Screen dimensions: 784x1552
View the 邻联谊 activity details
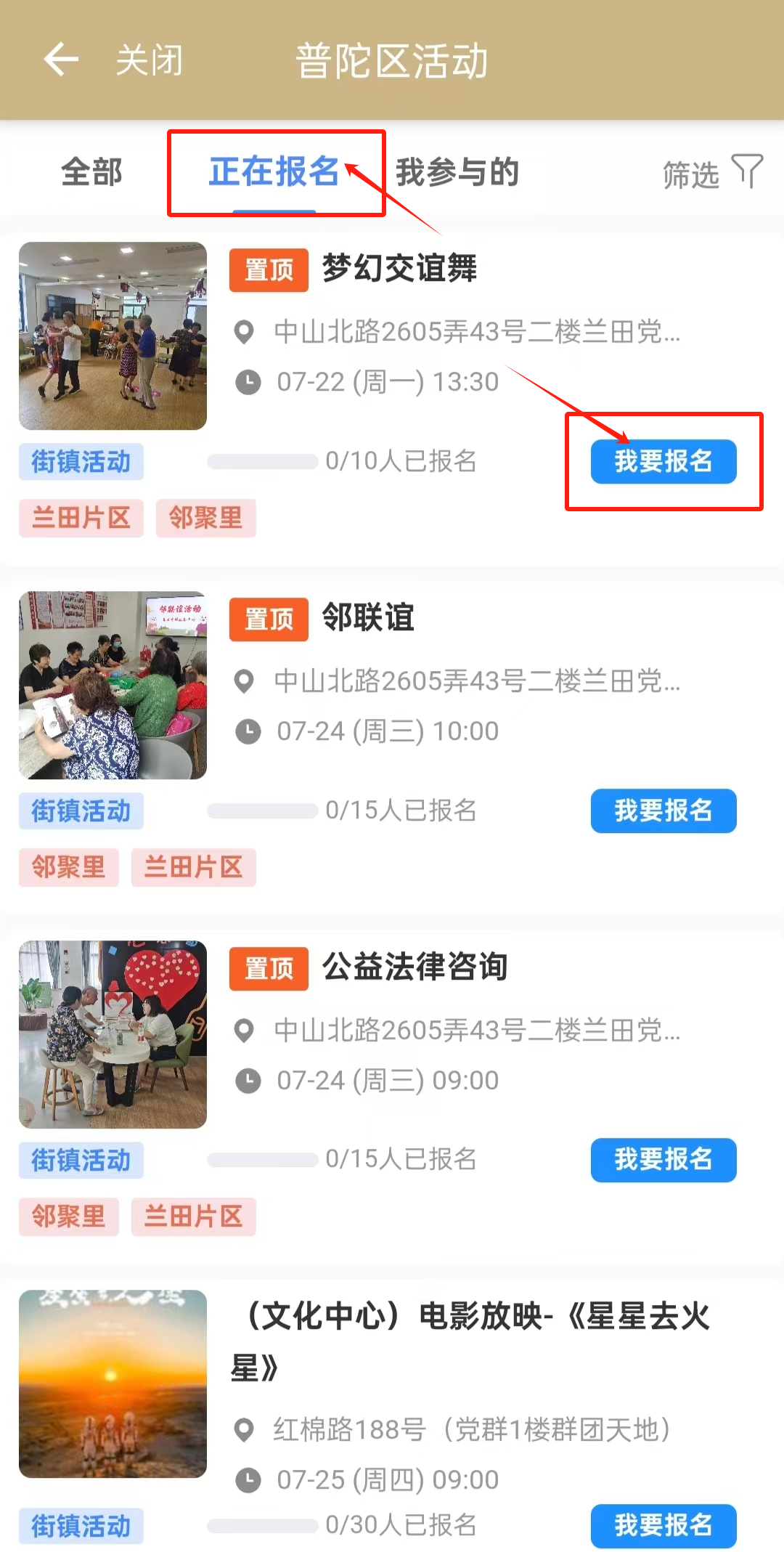tap(368, 618)
